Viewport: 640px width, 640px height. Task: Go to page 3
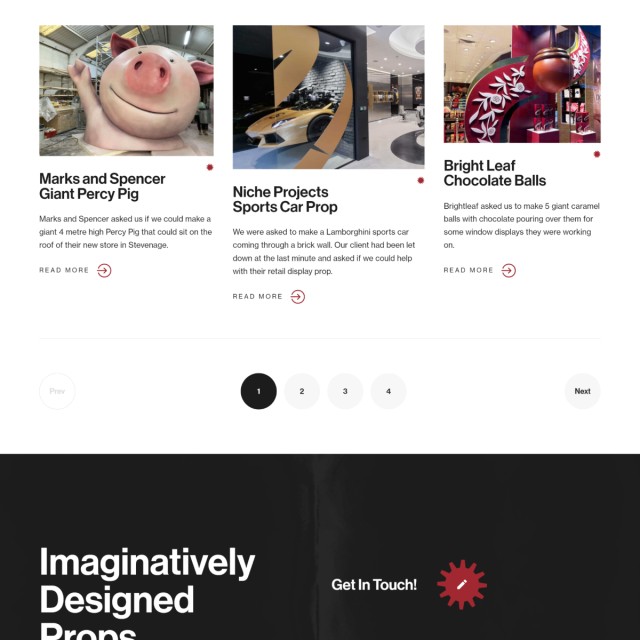tap(345, 391)
